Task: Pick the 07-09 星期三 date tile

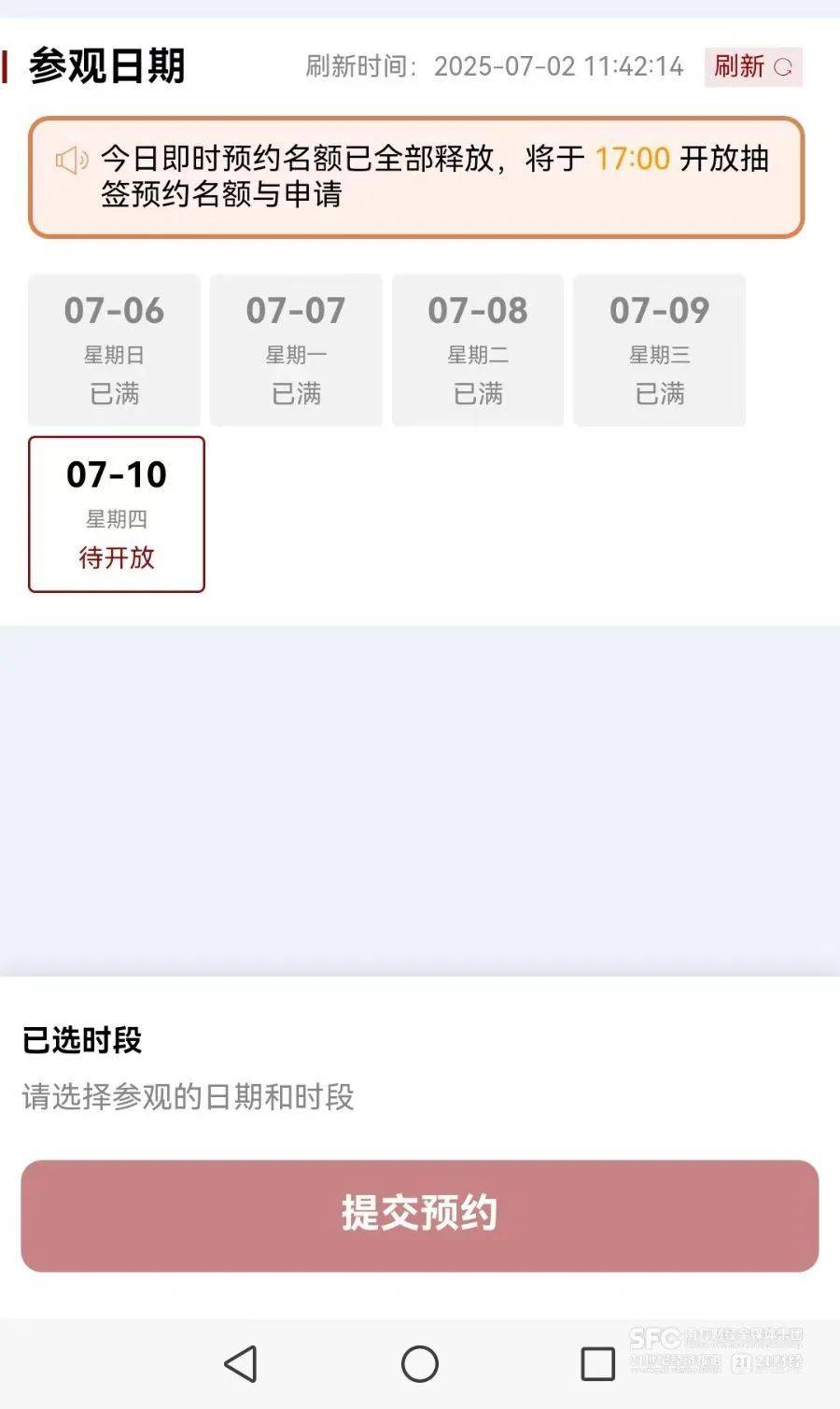Action: click(659, 350)
